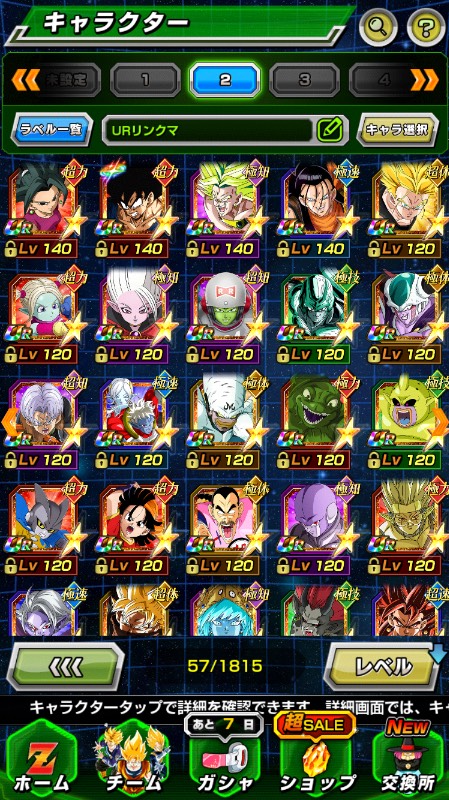The height and width of the screenshot is (800, 449).
Task: Edit the URリンクマ label name
Action: point(330,130)
